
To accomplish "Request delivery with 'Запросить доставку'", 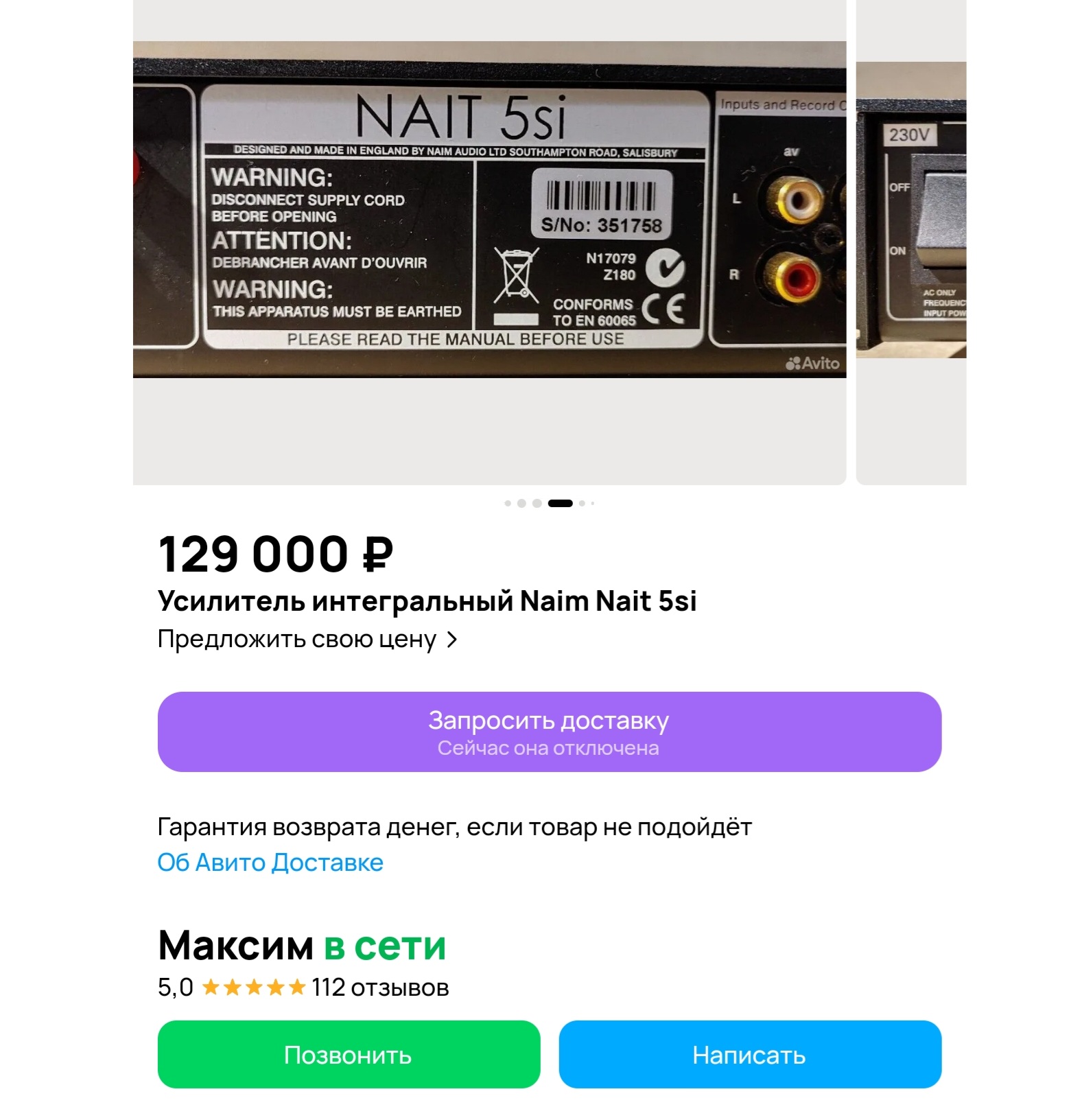I will 549,732.
